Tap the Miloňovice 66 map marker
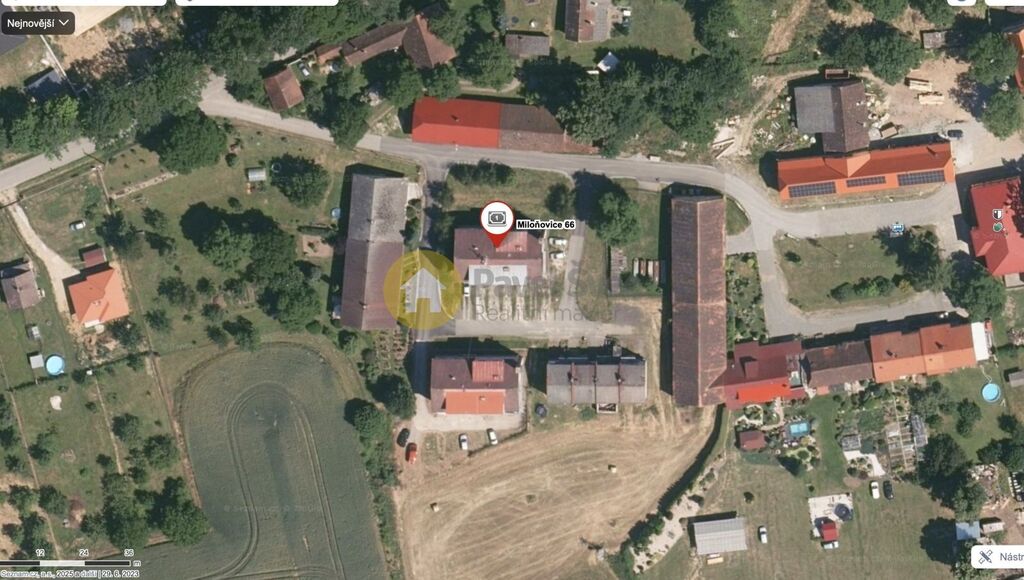 tap(497, 220)
